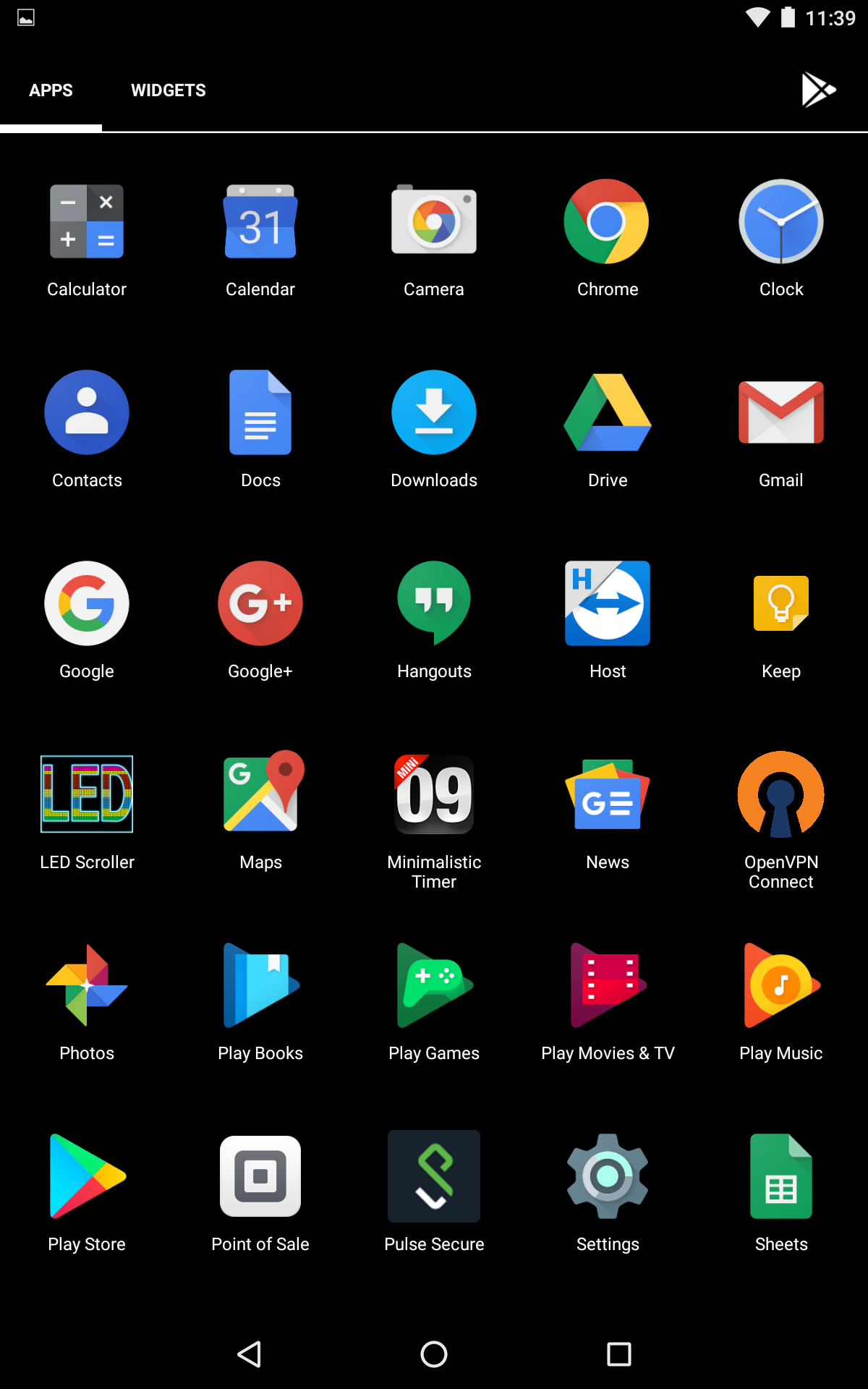This screenshot has width=868, height=1389.
Task: Launch the Calculator app
Action: 87,222
